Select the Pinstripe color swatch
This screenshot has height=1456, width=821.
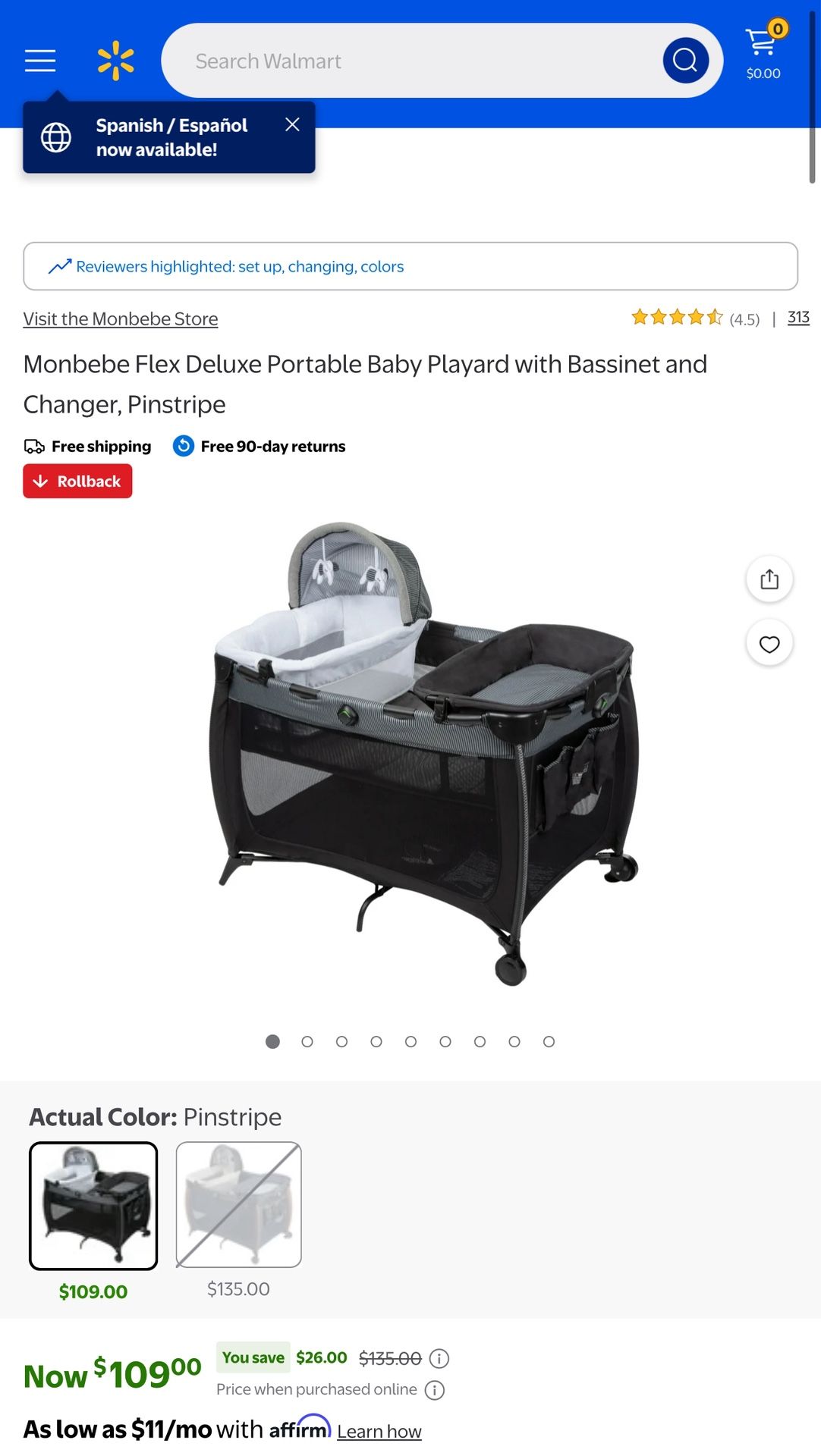pos(93,1205)
